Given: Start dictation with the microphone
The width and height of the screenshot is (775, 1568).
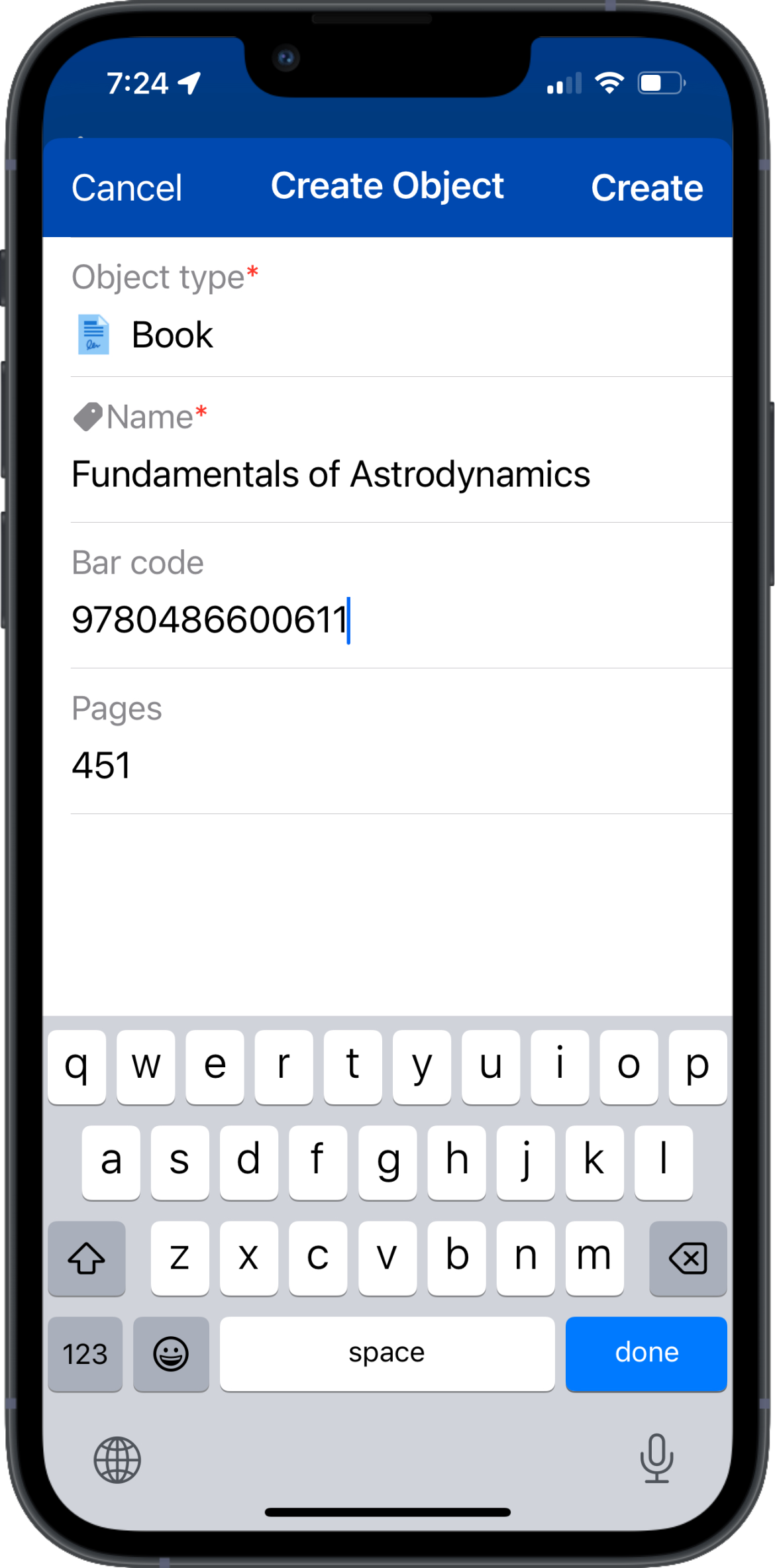Looking at the screenshot, I should pos(656,1458).
